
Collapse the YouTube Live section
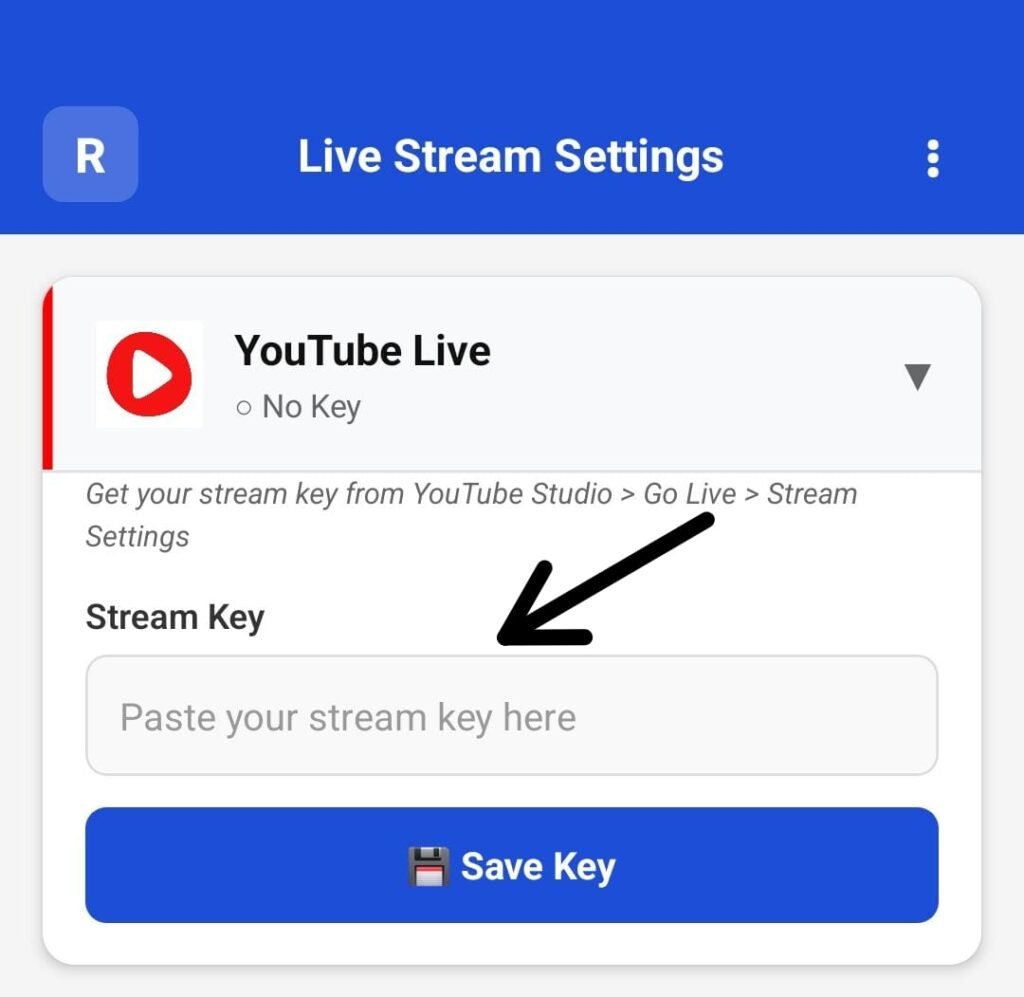click(x=916, y=376)
